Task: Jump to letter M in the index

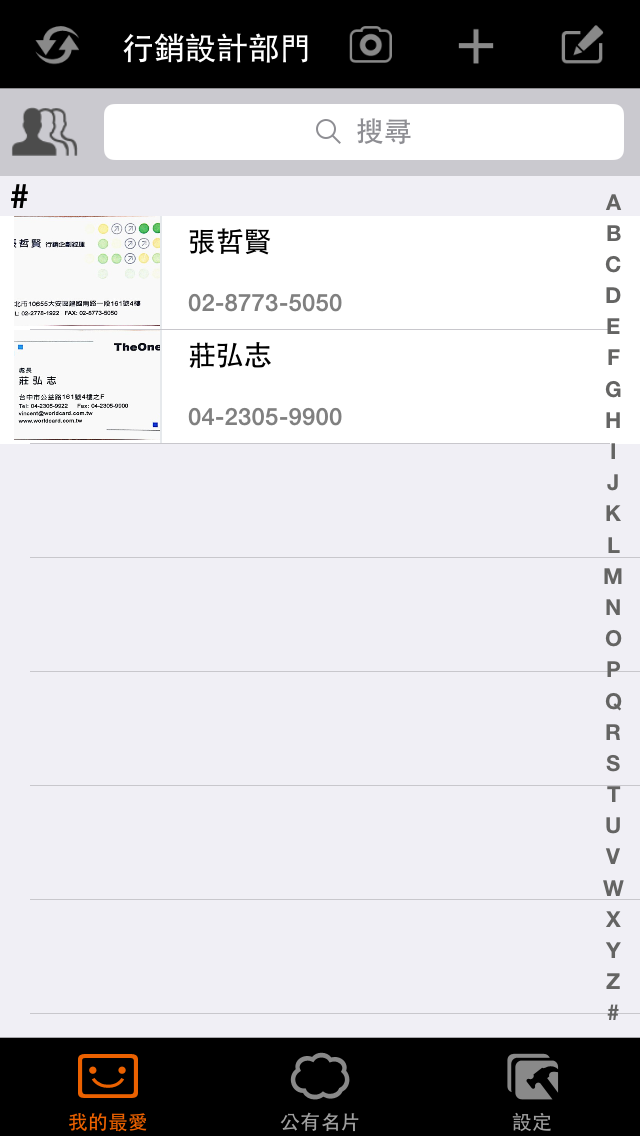Action: pos(613,576)
